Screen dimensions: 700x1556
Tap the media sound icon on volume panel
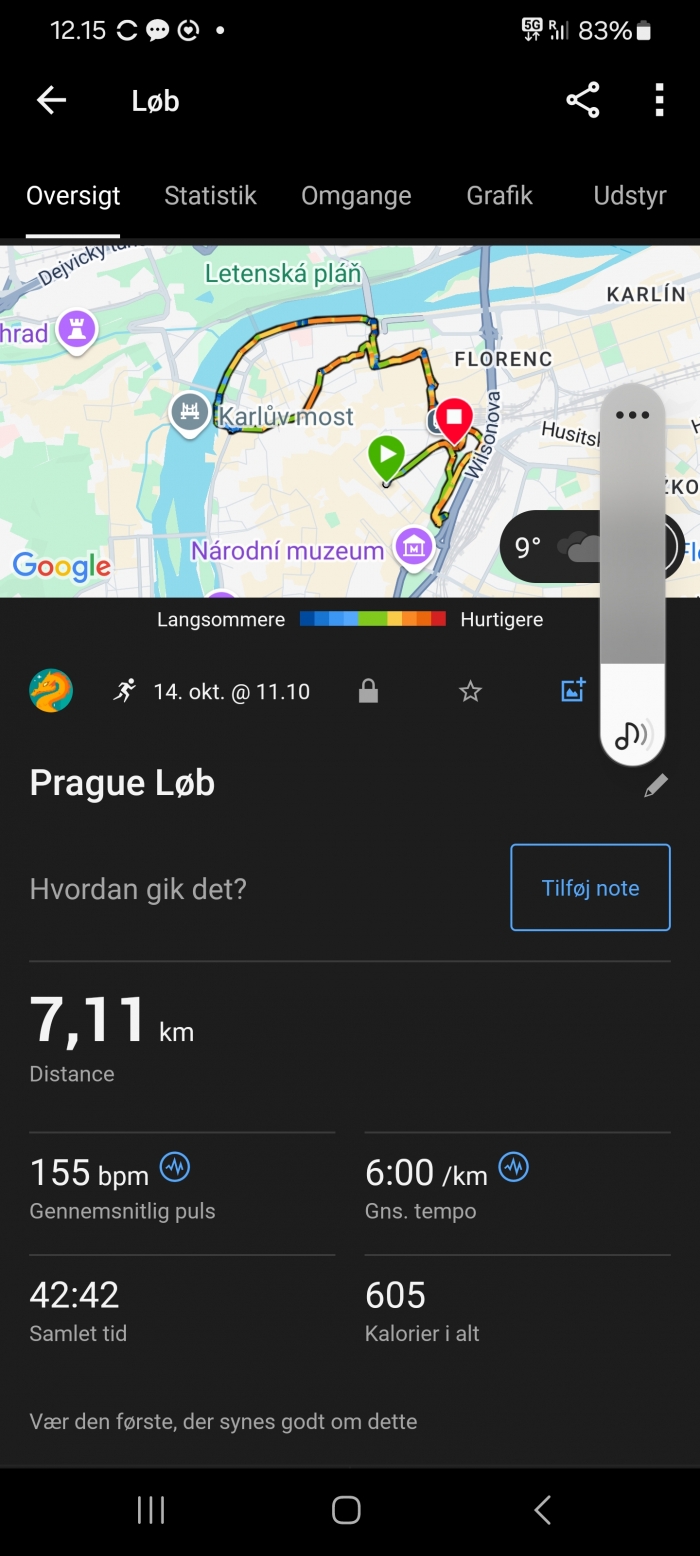632,735
